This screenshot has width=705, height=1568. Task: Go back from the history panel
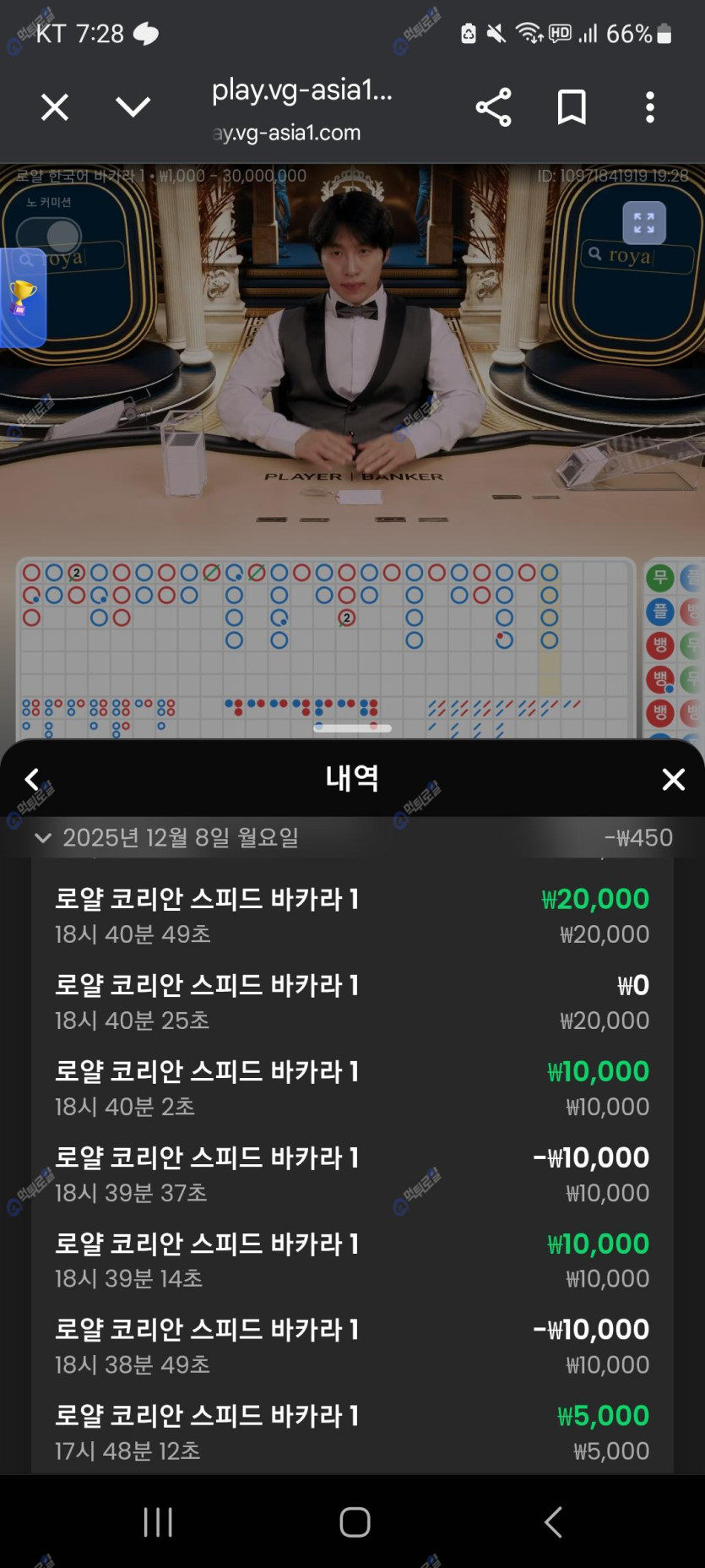(32, 779)
